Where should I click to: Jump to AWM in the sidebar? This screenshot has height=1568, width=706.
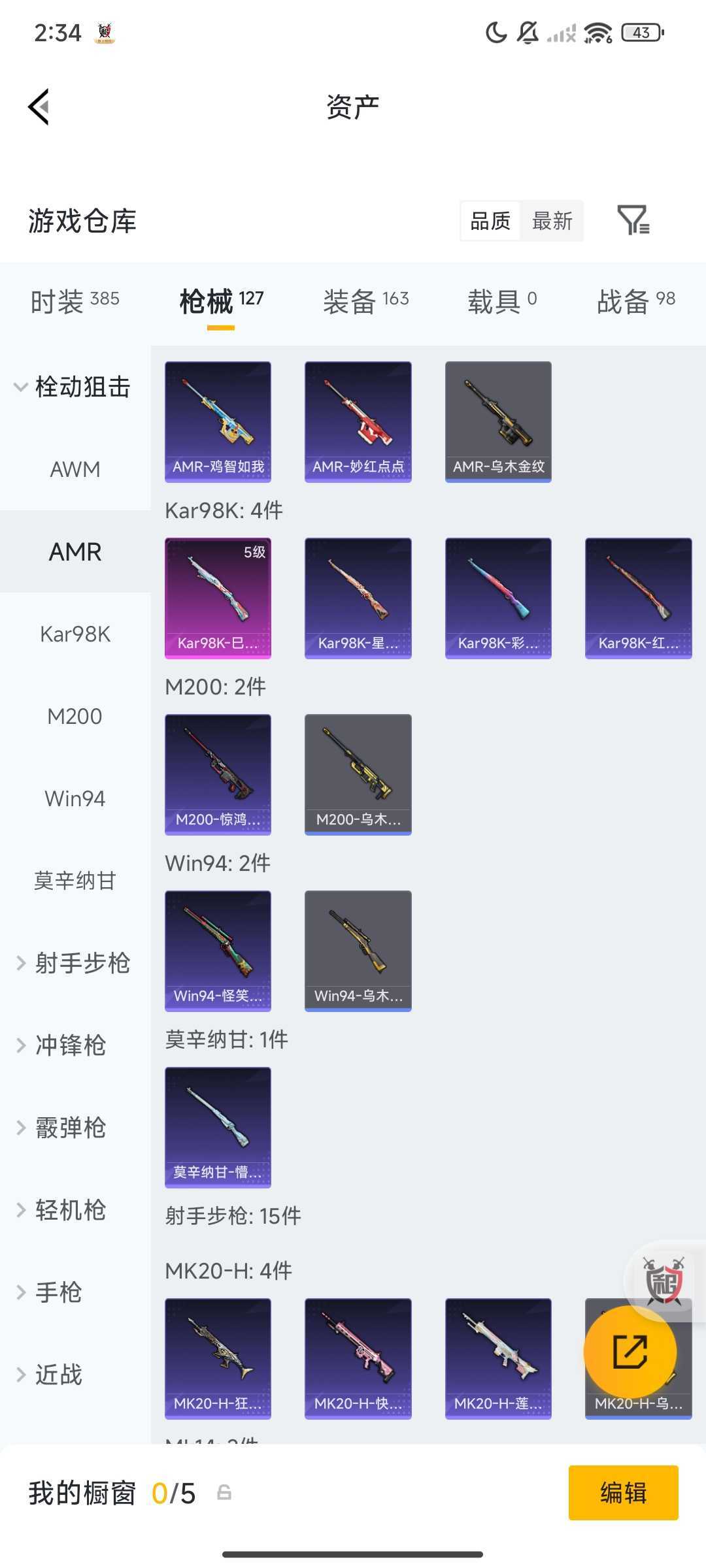pyautogui.click(x=75, y=469)
